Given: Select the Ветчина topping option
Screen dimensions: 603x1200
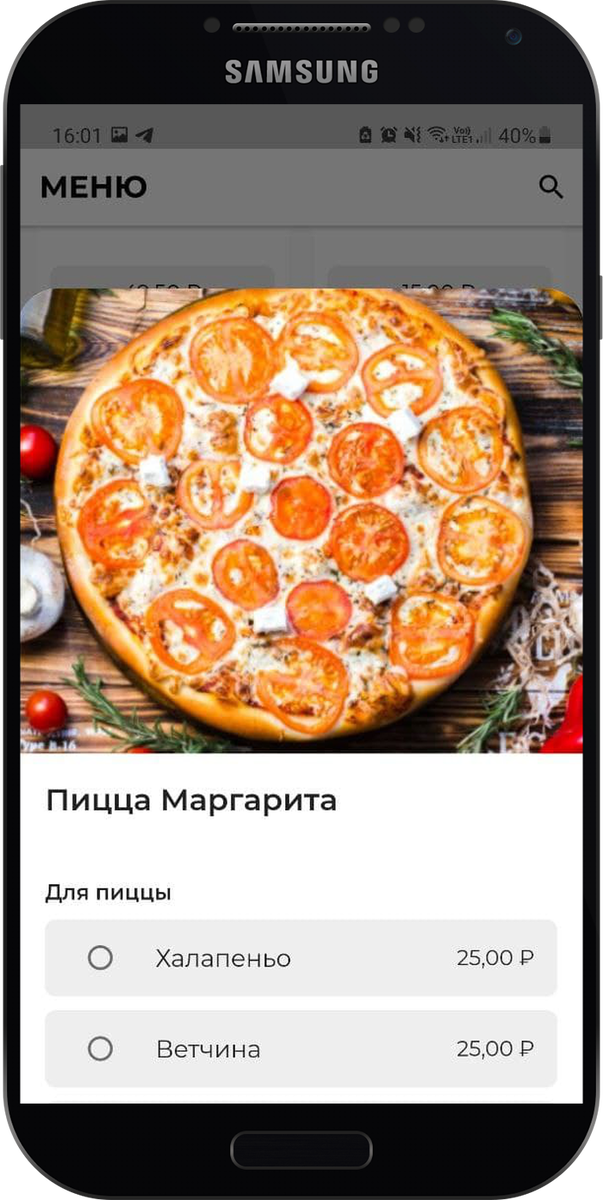Looking at the screenshot, I should tap(100, 1049).
